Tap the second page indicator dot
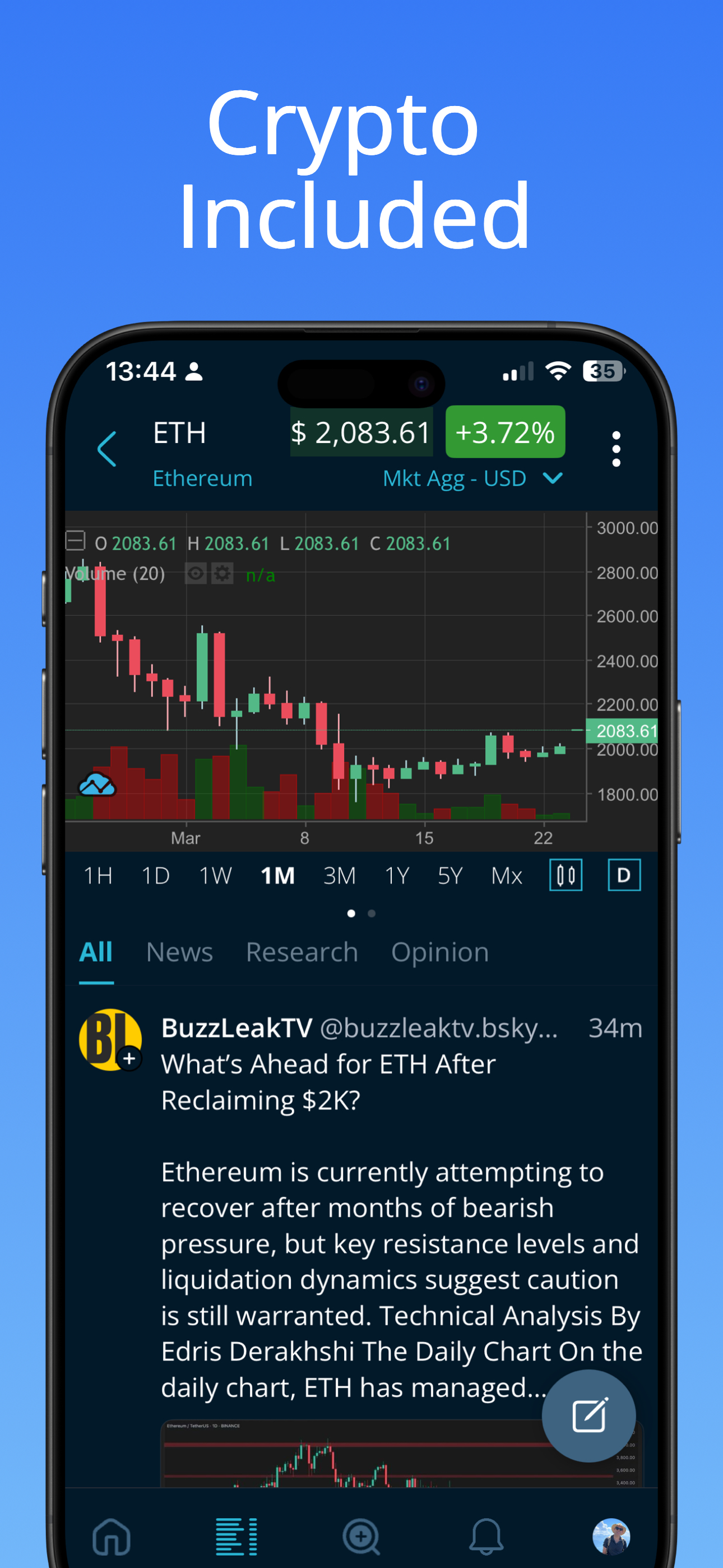 372,913
